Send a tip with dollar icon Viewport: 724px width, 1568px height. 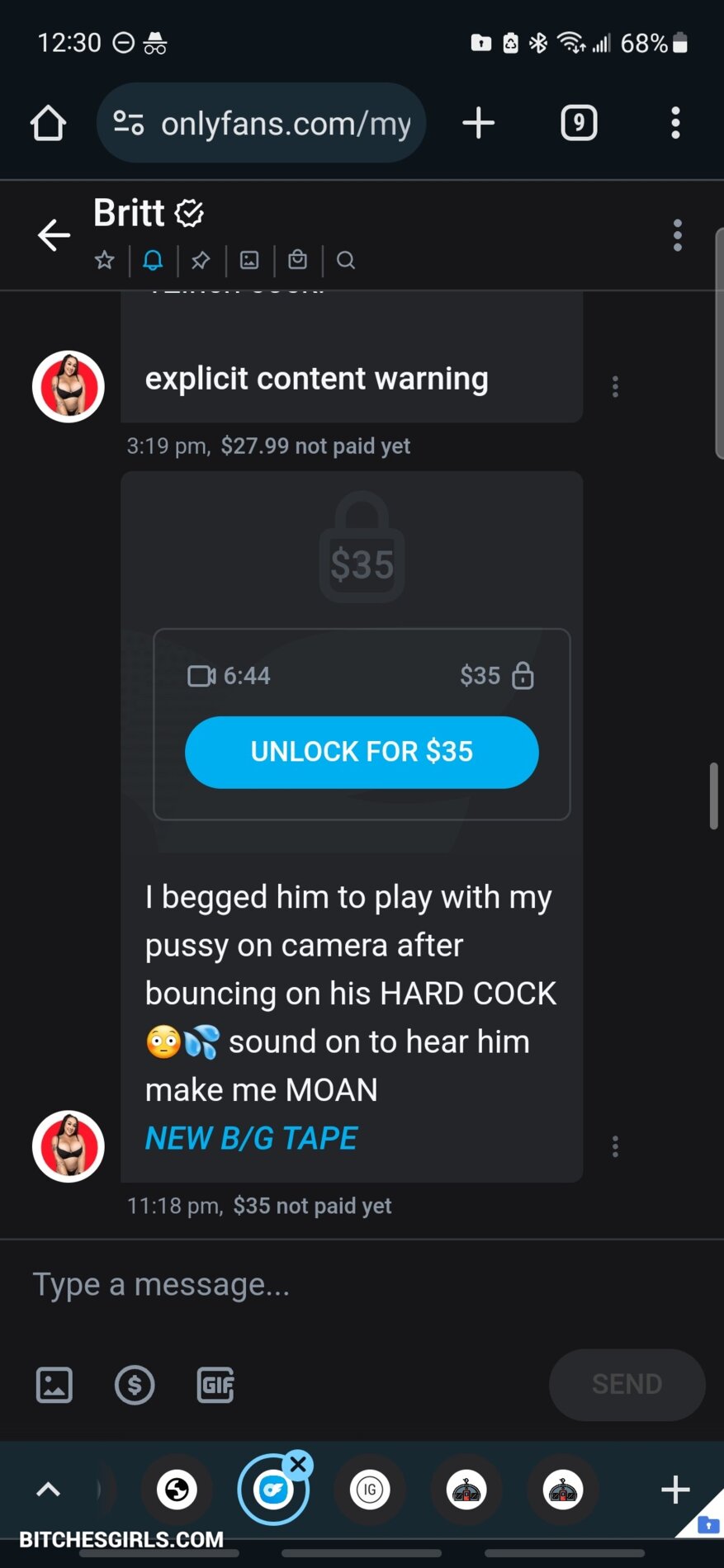pyautogui.click(x=135, y=1384)
